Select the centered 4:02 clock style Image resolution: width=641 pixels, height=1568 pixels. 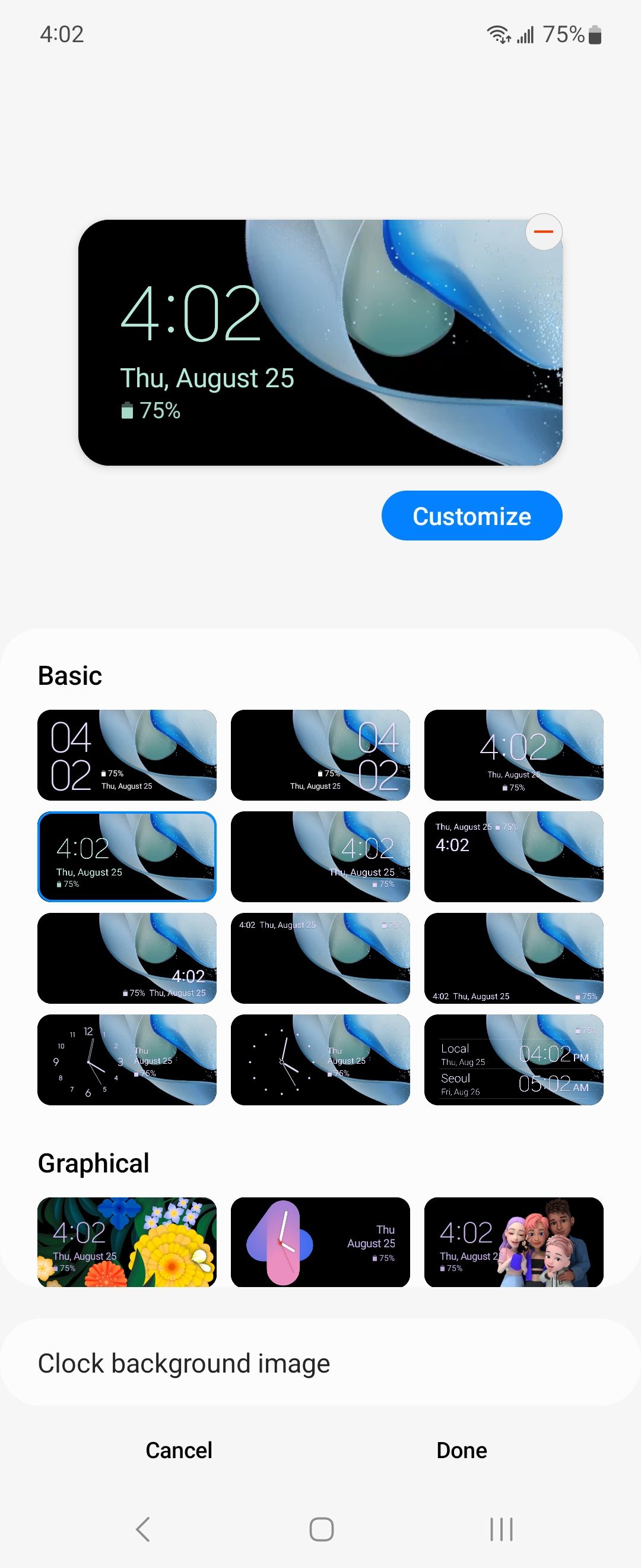pyautogui.click(x=513, y=755)
